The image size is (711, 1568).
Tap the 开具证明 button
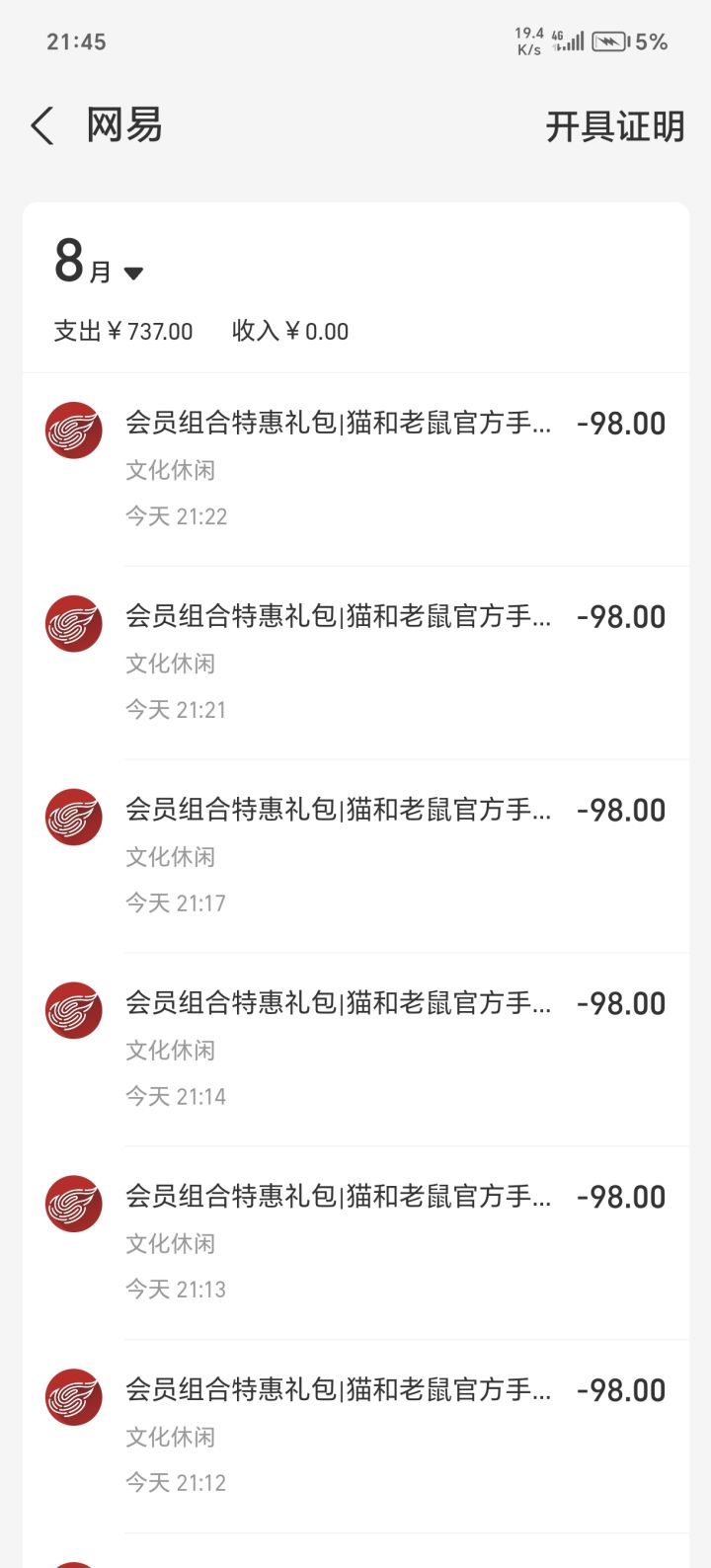(614, 126)
